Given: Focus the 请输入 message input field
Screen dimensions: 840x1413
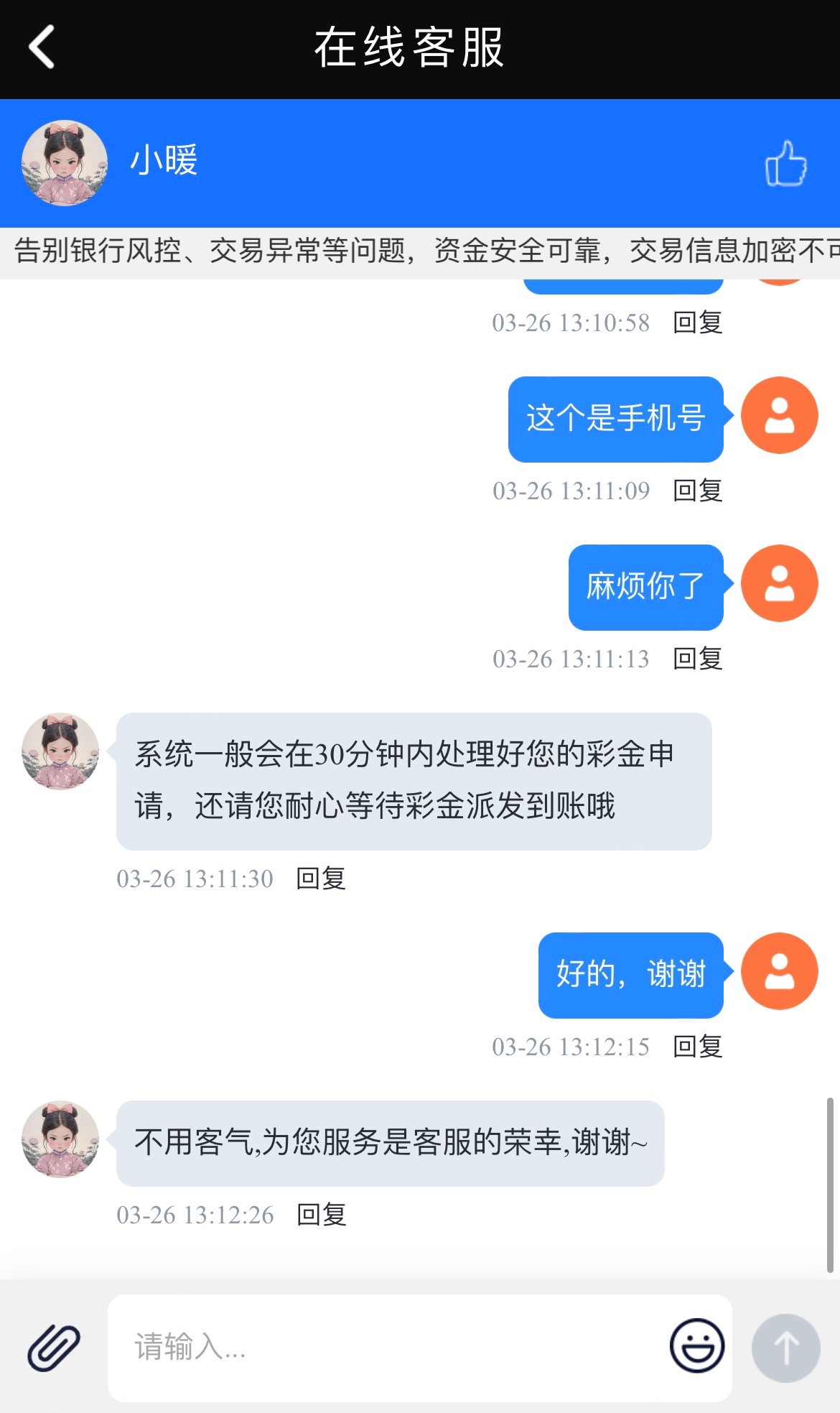Looking at the screenshot, I should [388, 1348].
